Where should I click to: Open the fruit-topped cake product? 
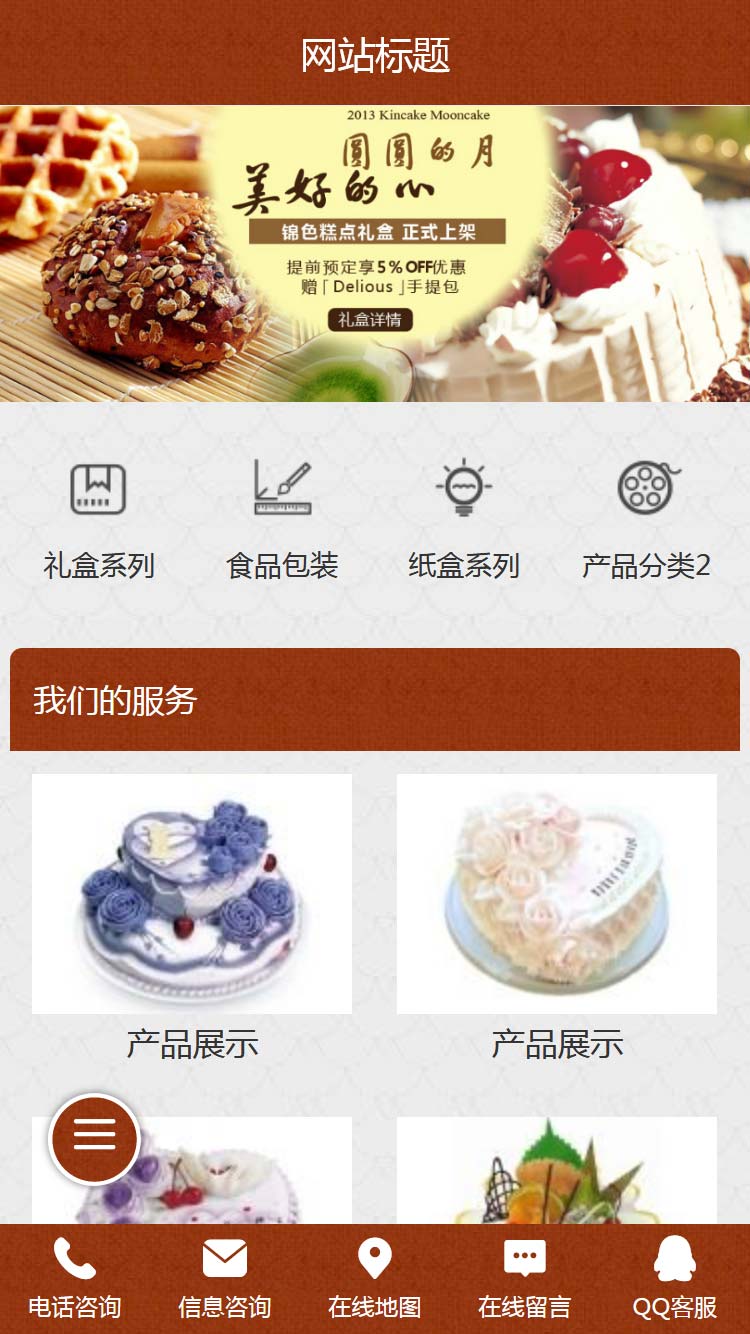pyautogui.click(x=557, y=1172)
